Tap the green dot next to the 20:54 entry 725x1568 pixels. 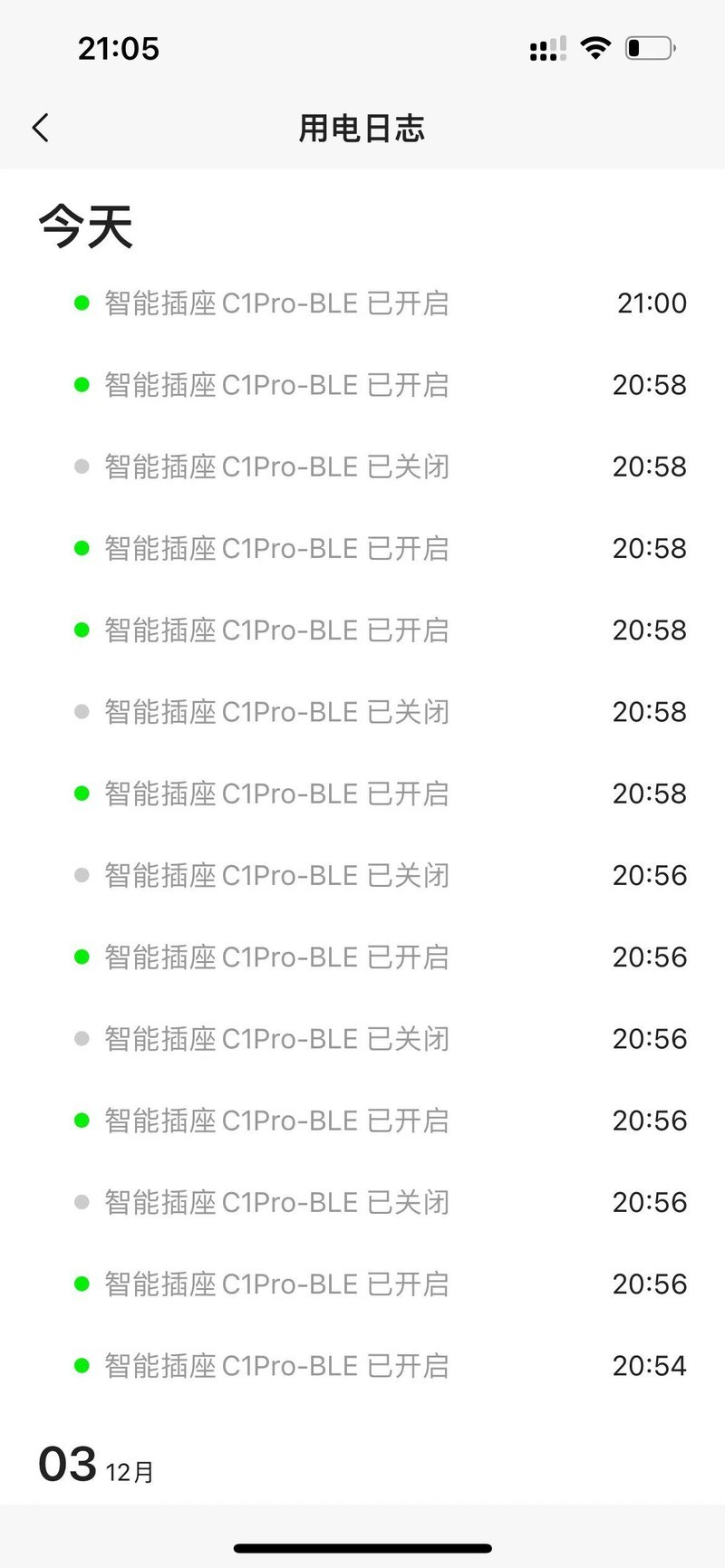pos(81,1365)
